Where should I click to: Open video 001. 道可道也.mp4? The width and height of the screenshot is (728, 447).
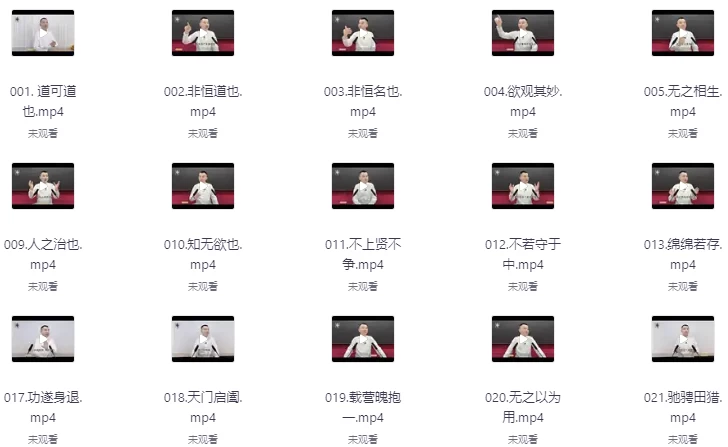(43, 33)
